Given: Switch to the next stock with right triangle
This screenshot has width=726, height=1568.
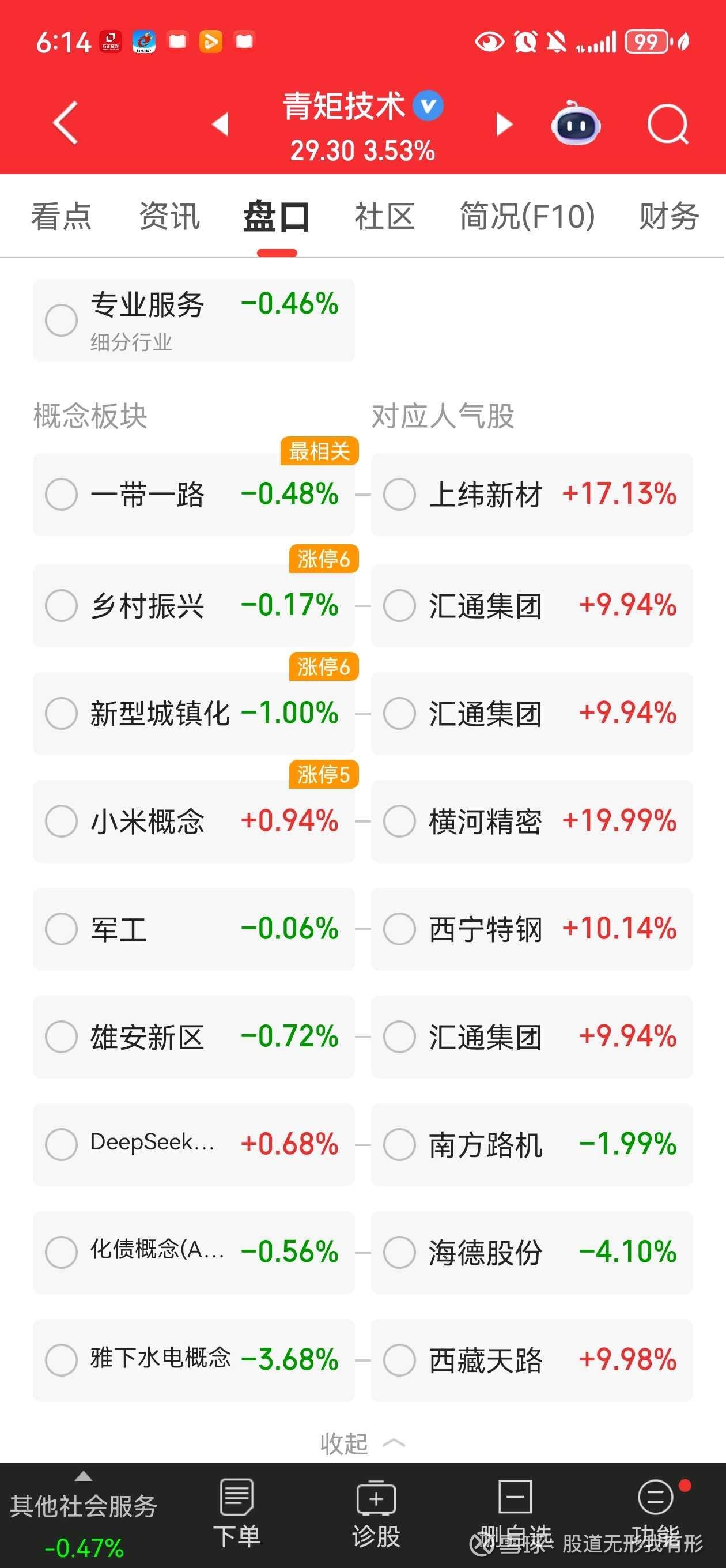Looking at the screenshot, I should [504, 123].
